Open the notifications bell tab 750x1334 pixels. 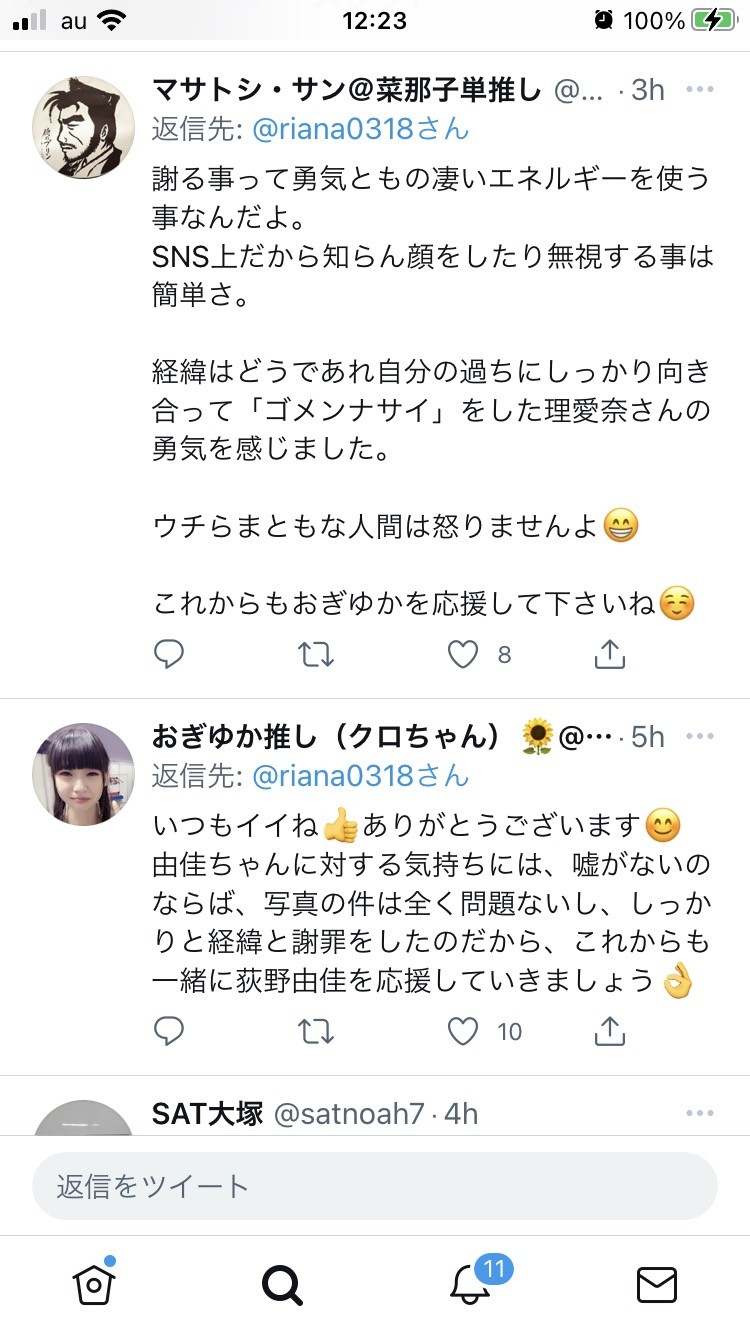468,1284
